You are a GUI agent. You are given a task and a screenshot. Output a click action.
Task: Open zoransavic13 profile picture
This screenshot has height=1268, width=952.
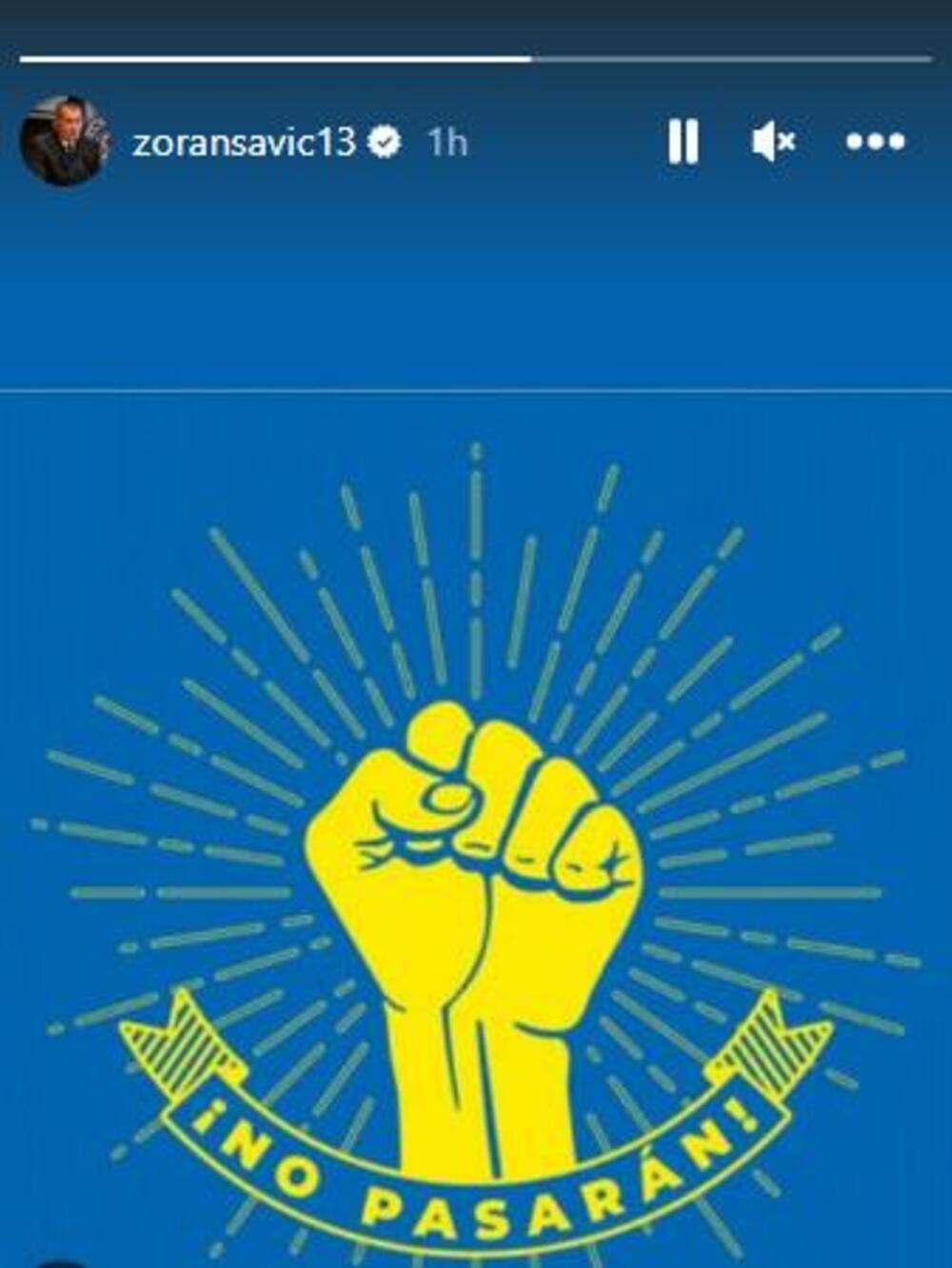point(64,141)
